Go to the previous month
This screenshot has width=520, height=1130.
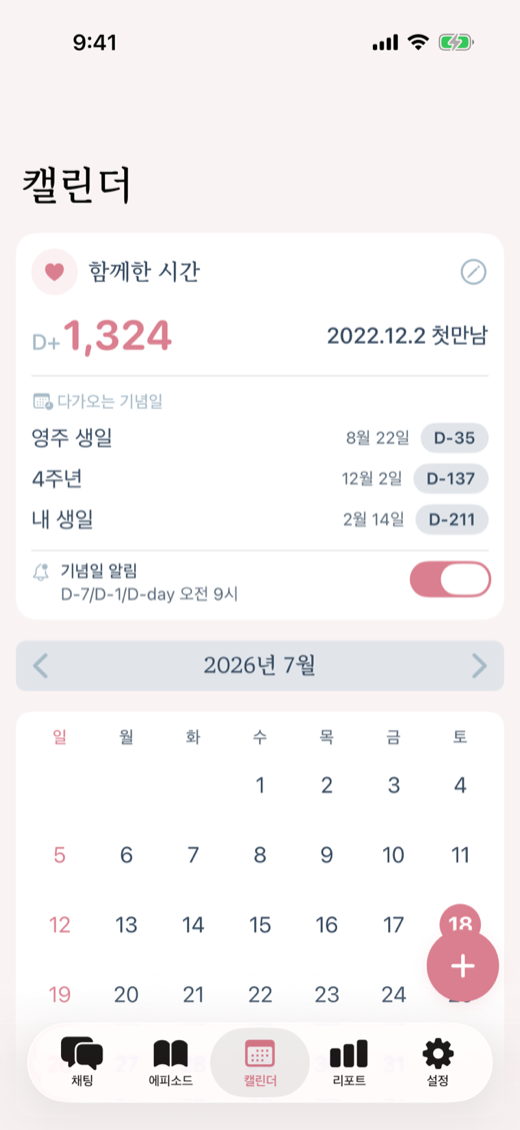click(x=41, y=666)
